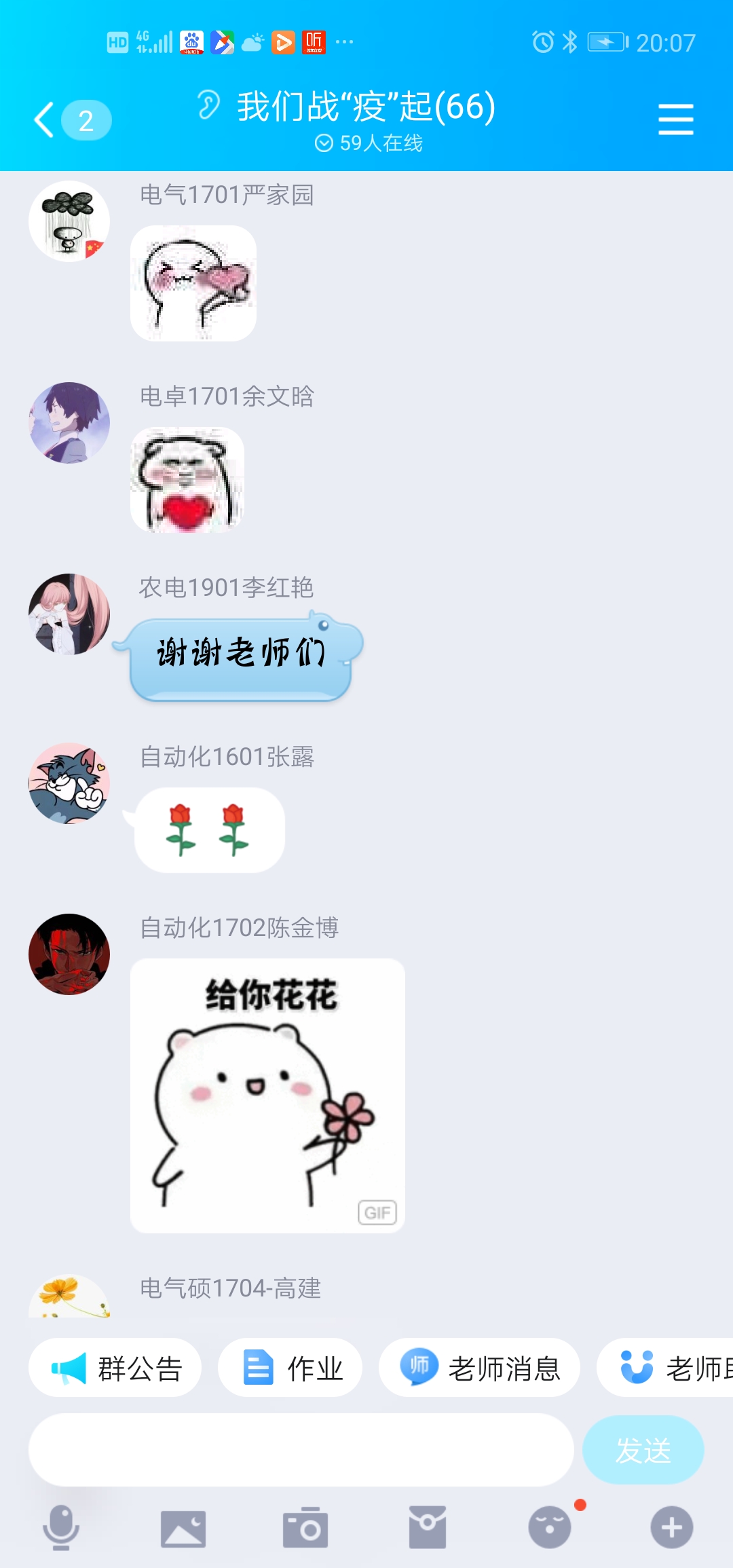Open the photo gallery picker
The width and height of the screenshot is (733, 1568).
click(x=183, y=1528)
